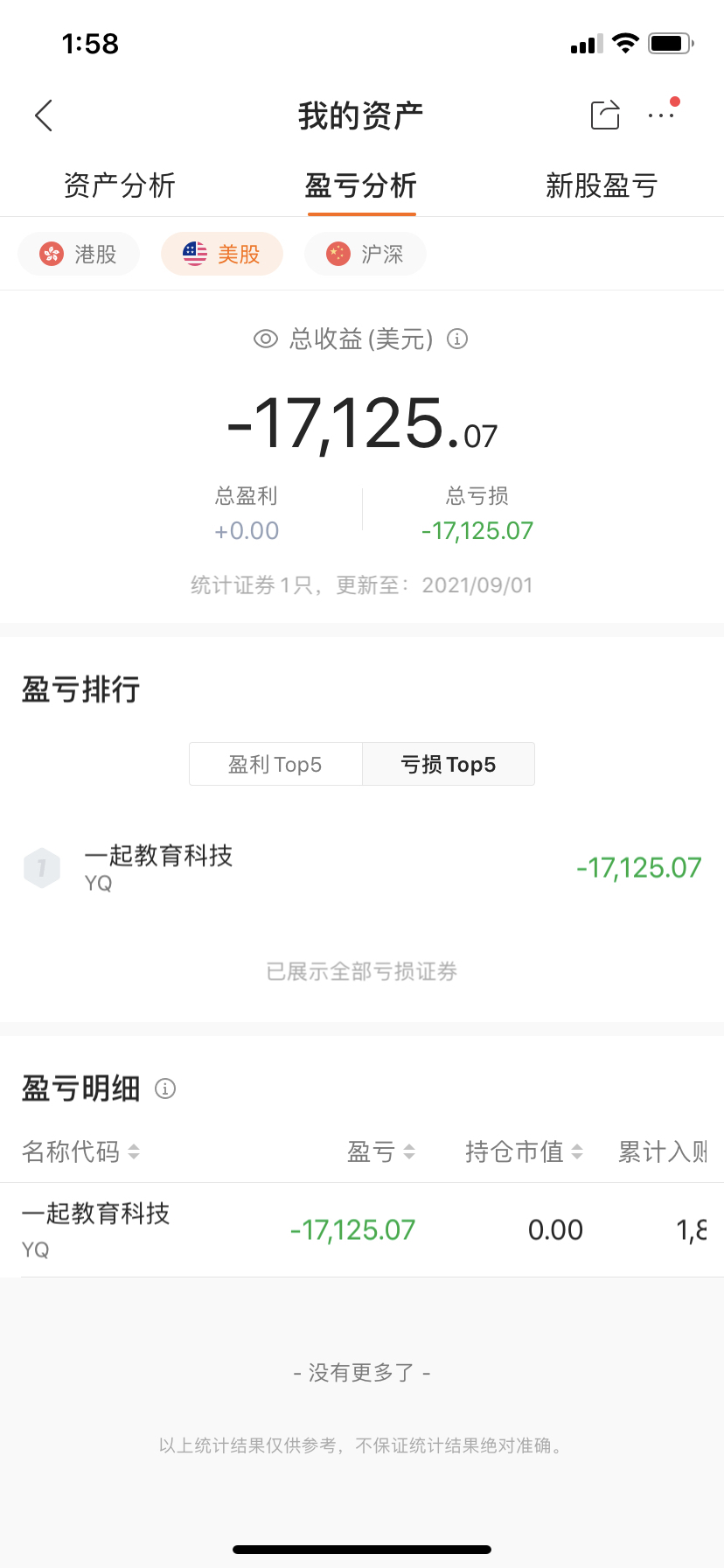Open the share icon at top right
Screen dimensions: 724x1568
[x=604, y=115]
